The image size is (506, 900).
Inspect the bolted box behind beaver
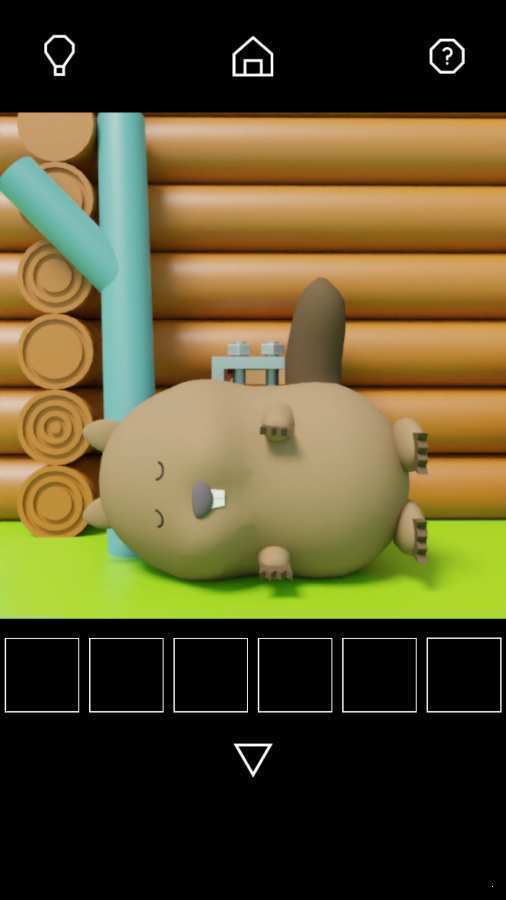[248, 363]
